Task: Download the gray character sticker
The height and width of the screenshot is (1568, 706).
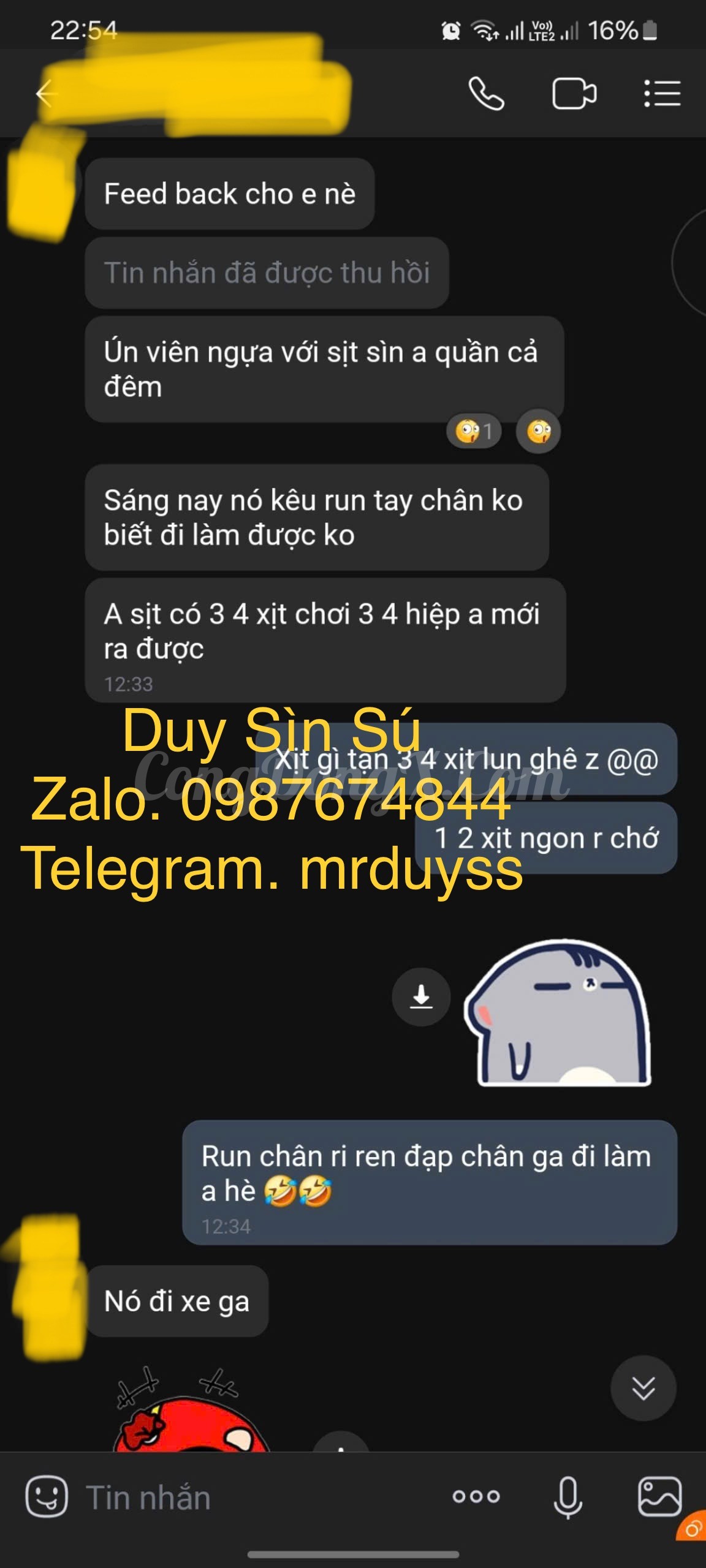Action: (421, 997)
